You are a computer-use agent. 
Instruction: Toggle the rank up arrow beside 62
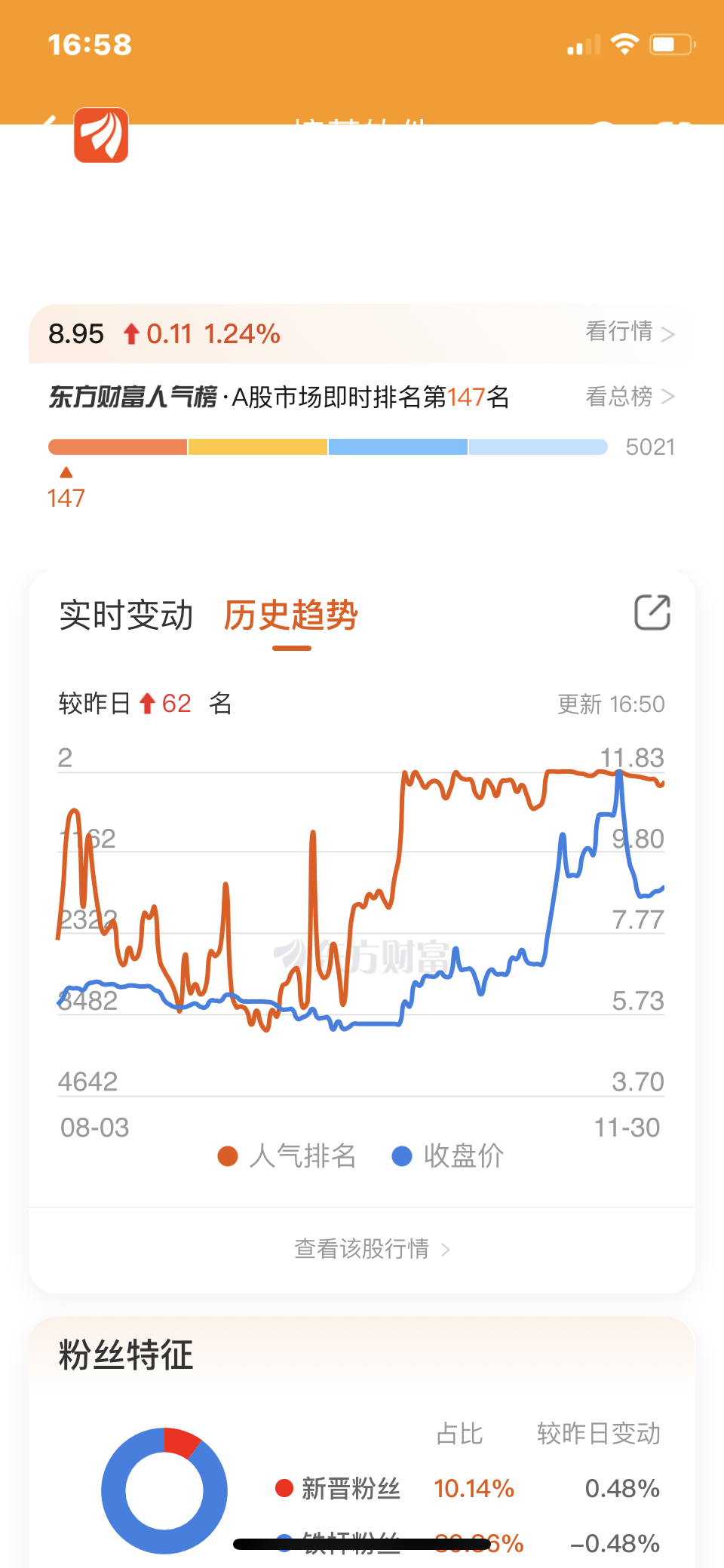click(148, 701)
